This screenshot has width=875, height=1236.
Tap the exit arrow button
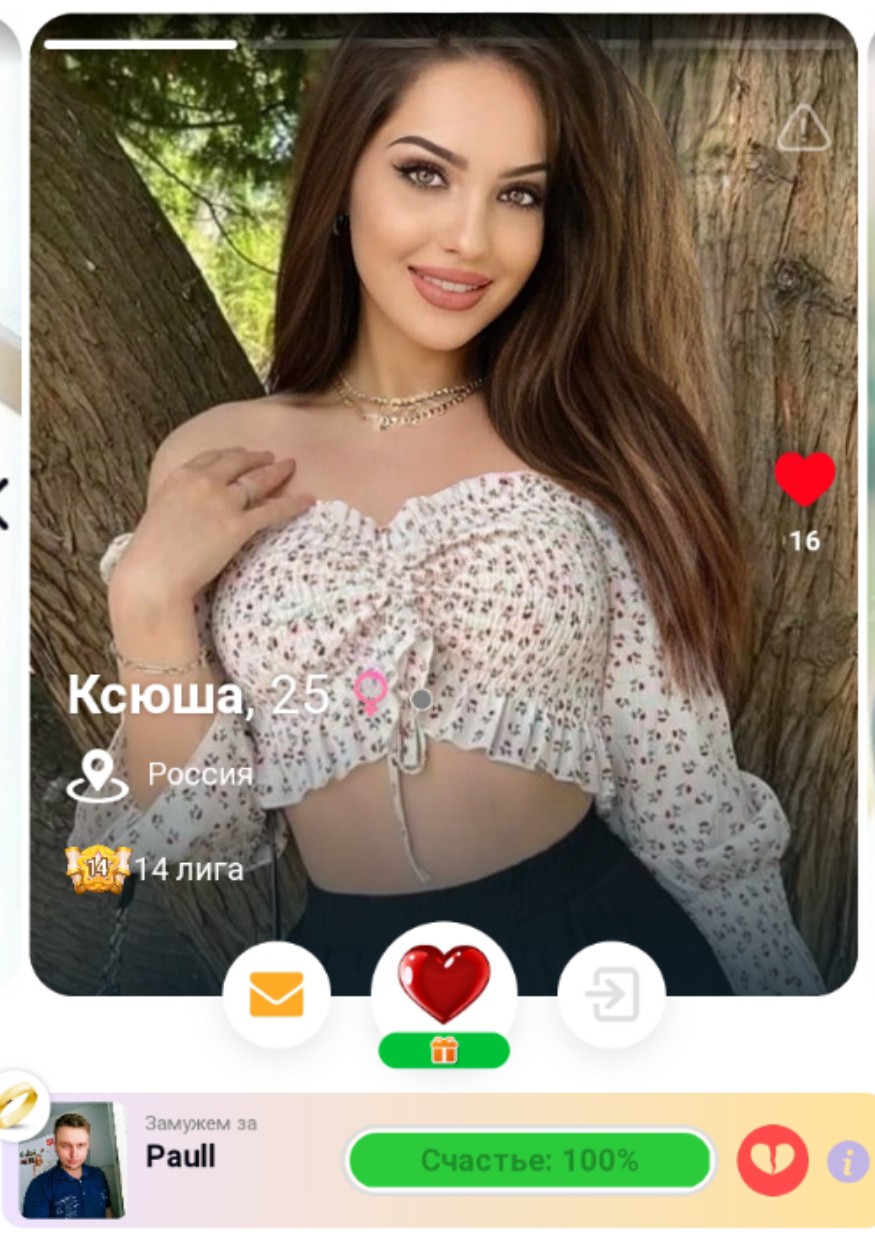[611, 994]
